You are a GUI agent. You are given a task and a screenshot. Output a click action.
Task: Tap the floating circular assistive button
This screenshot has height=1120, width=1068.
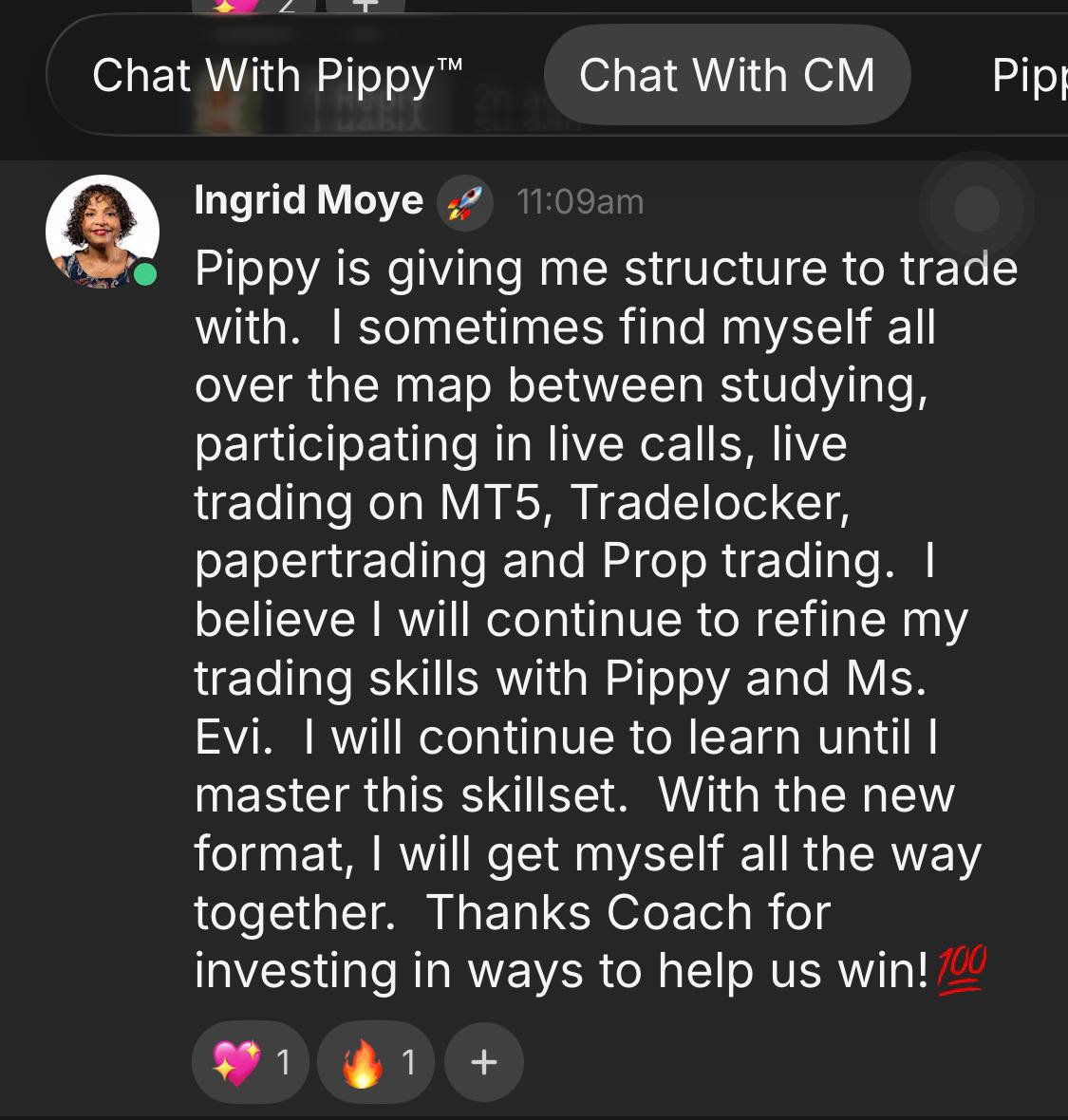tap(976, 208)
